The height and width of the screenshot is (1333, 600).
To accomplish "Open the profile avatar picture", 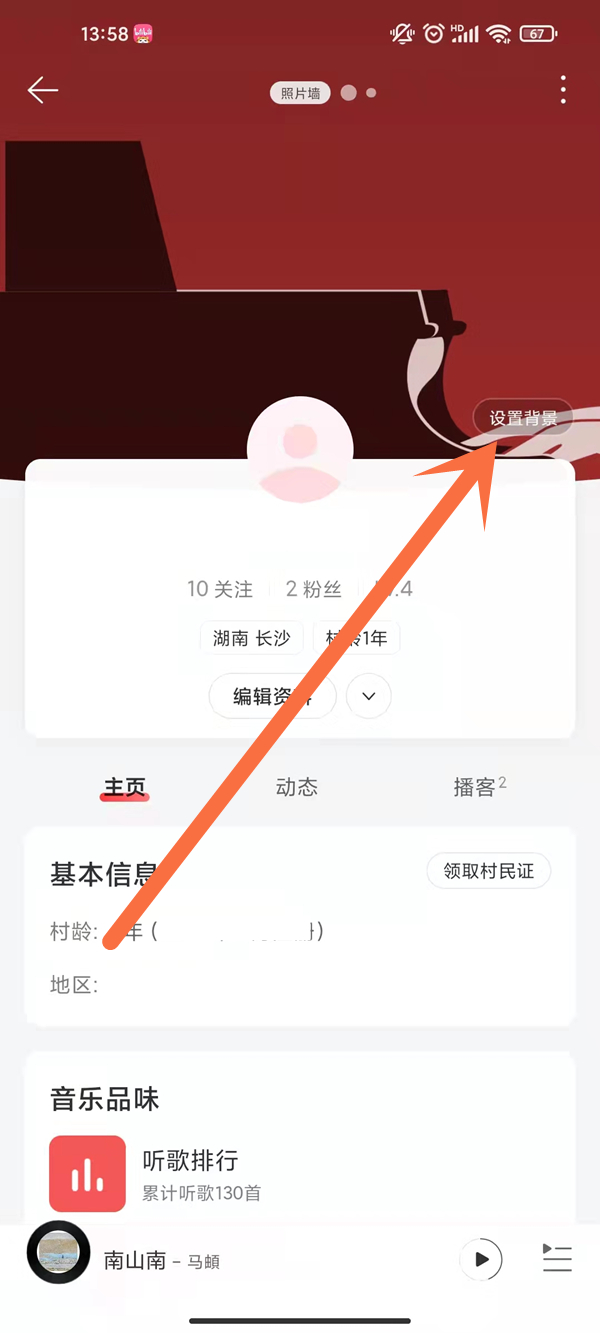I will click(300, 447).
